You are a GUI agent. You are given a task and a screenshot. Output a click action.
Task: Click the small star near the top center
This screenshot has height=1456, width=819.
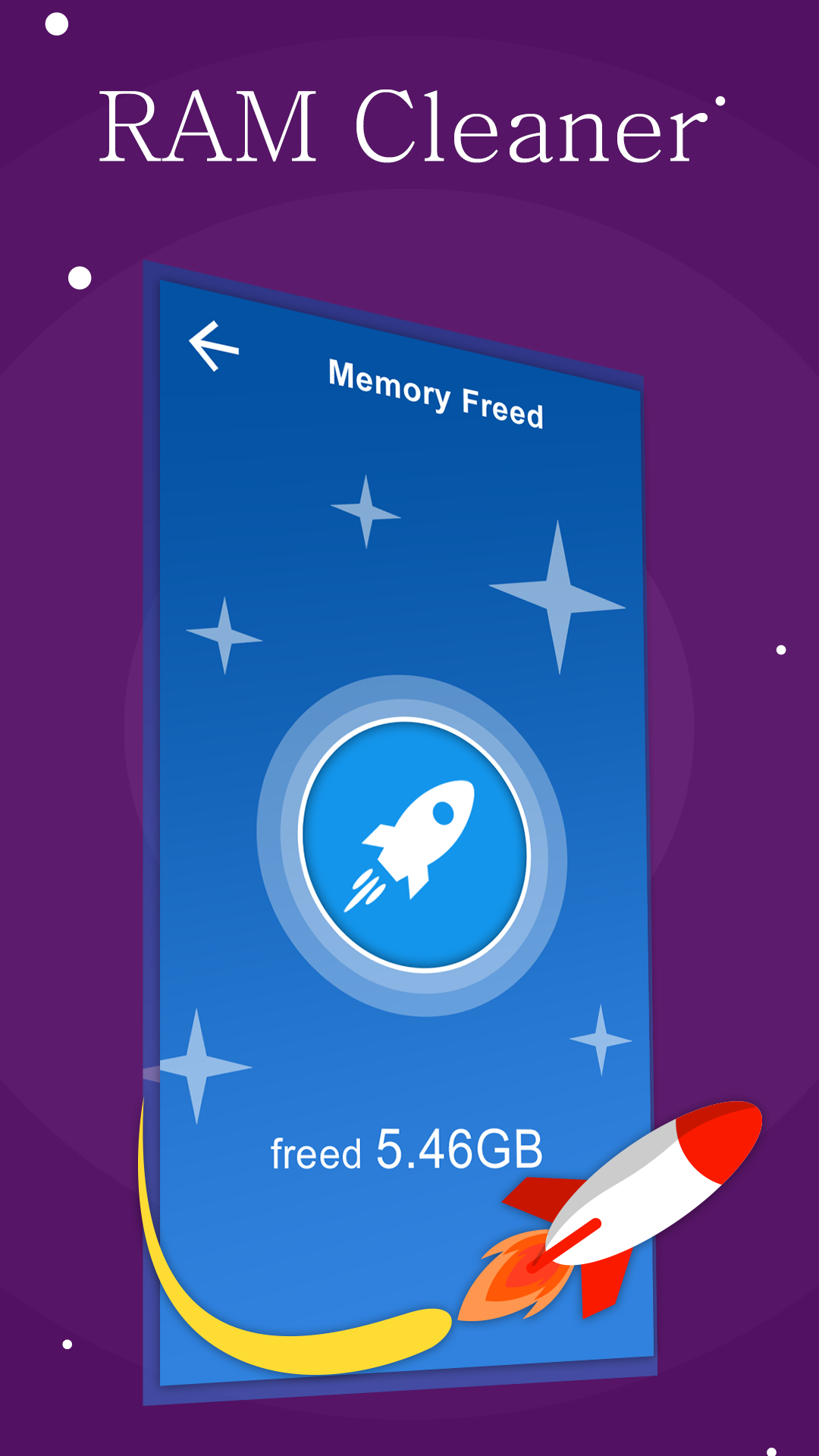(x=366, y=512)
